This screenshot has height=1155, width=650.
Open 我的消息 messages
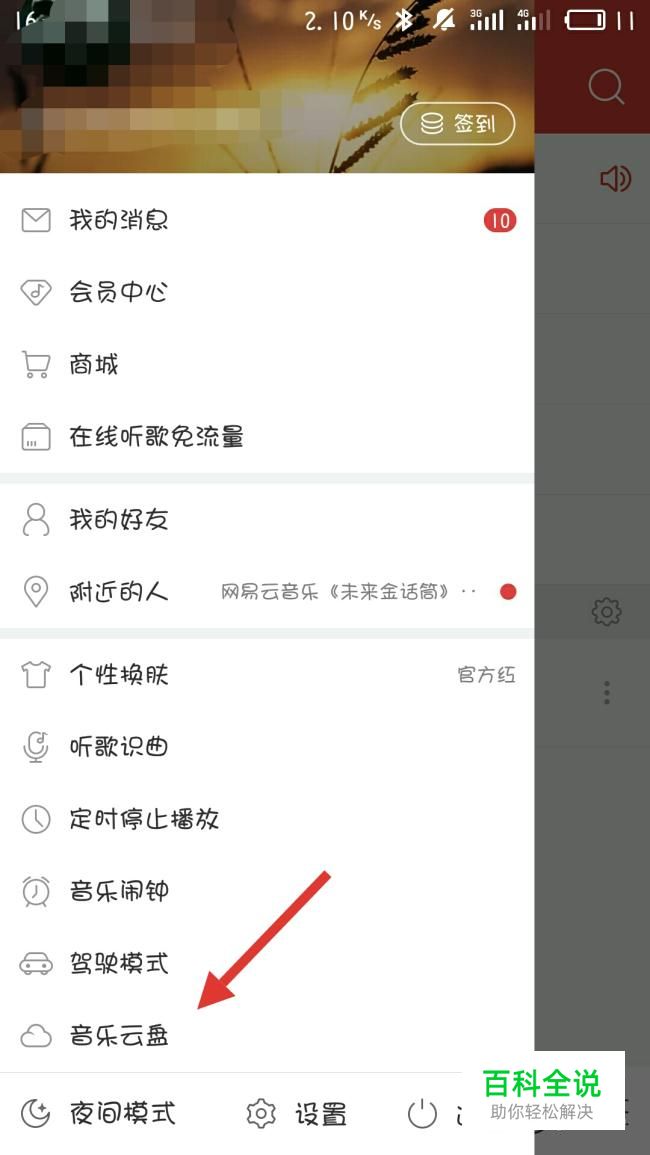point(267,220)
